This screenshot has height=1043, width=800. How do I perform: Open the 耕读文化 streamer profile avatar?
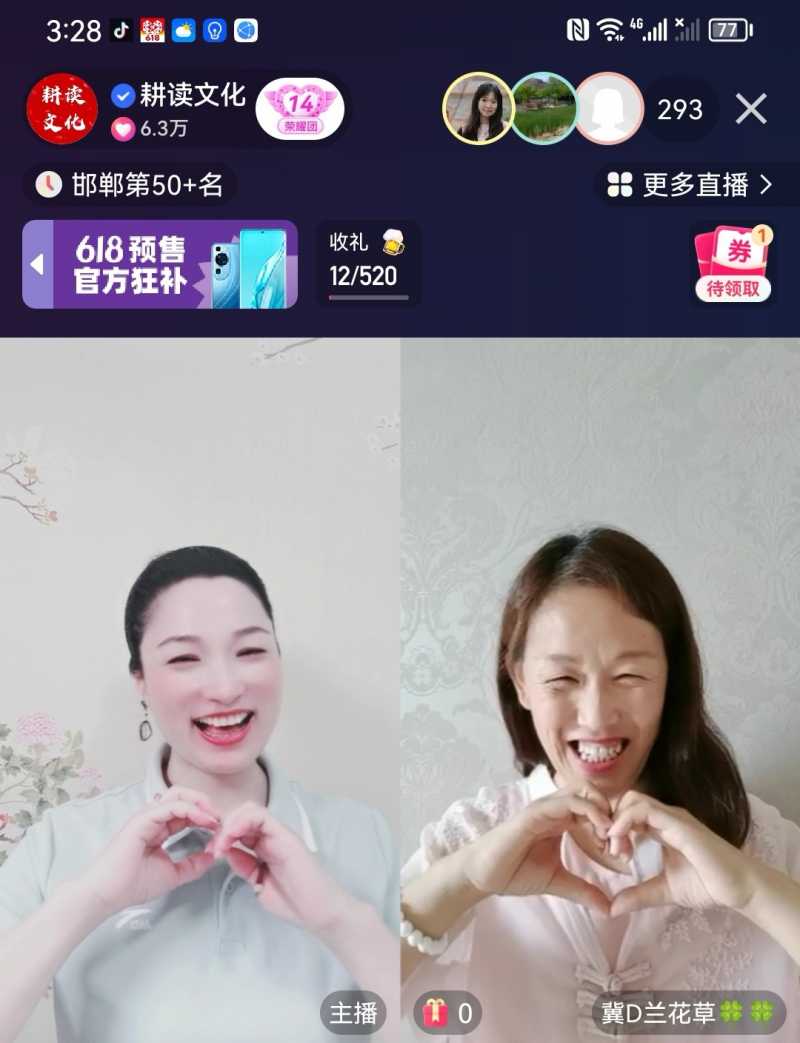pyautogui.click(x=62, y=109)
